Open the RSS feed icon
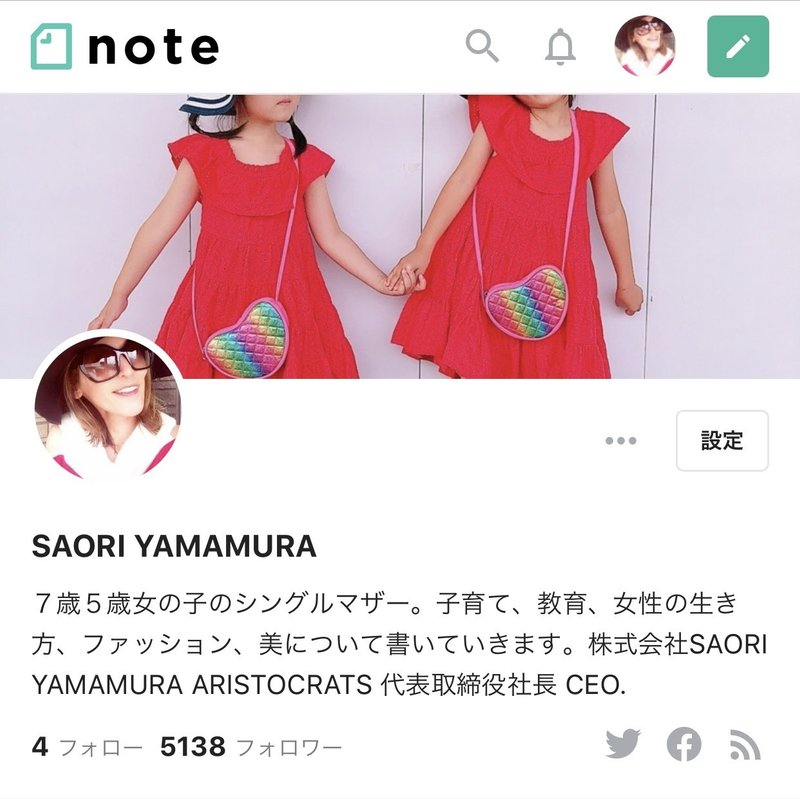The width and height of the screenshot is (800, 799). (x=745, y=745)
